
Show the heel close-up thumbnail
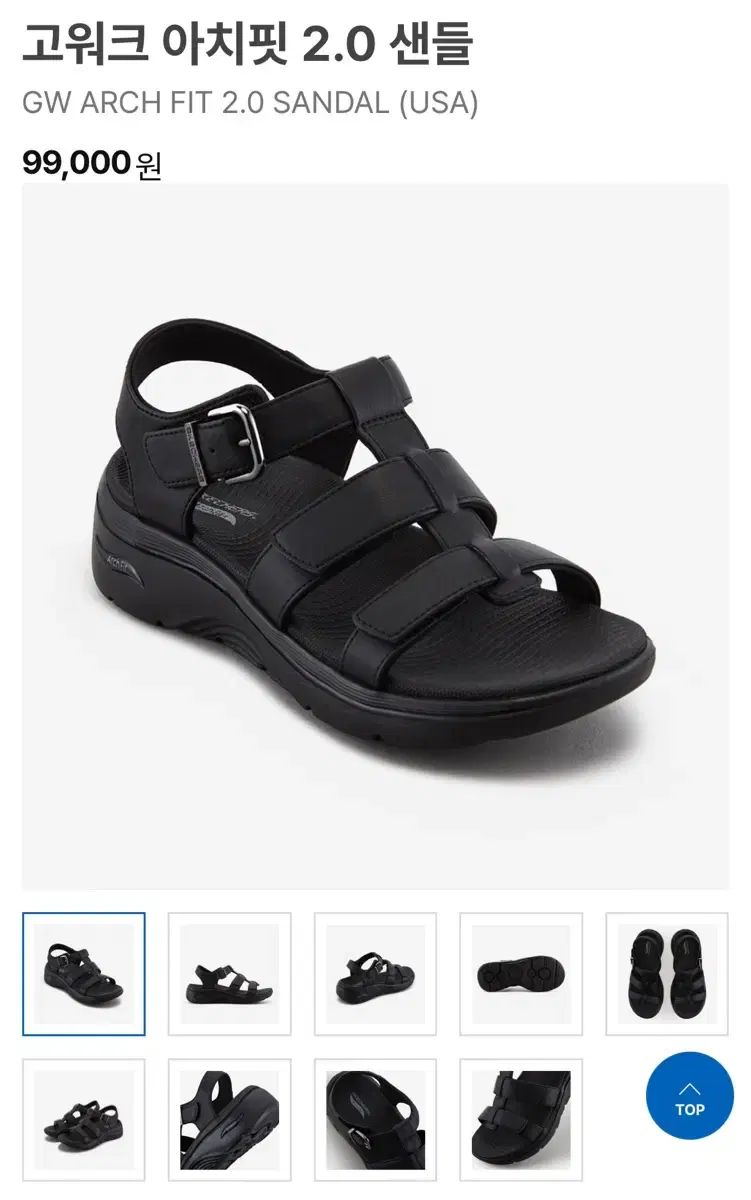coord(229,1120)
